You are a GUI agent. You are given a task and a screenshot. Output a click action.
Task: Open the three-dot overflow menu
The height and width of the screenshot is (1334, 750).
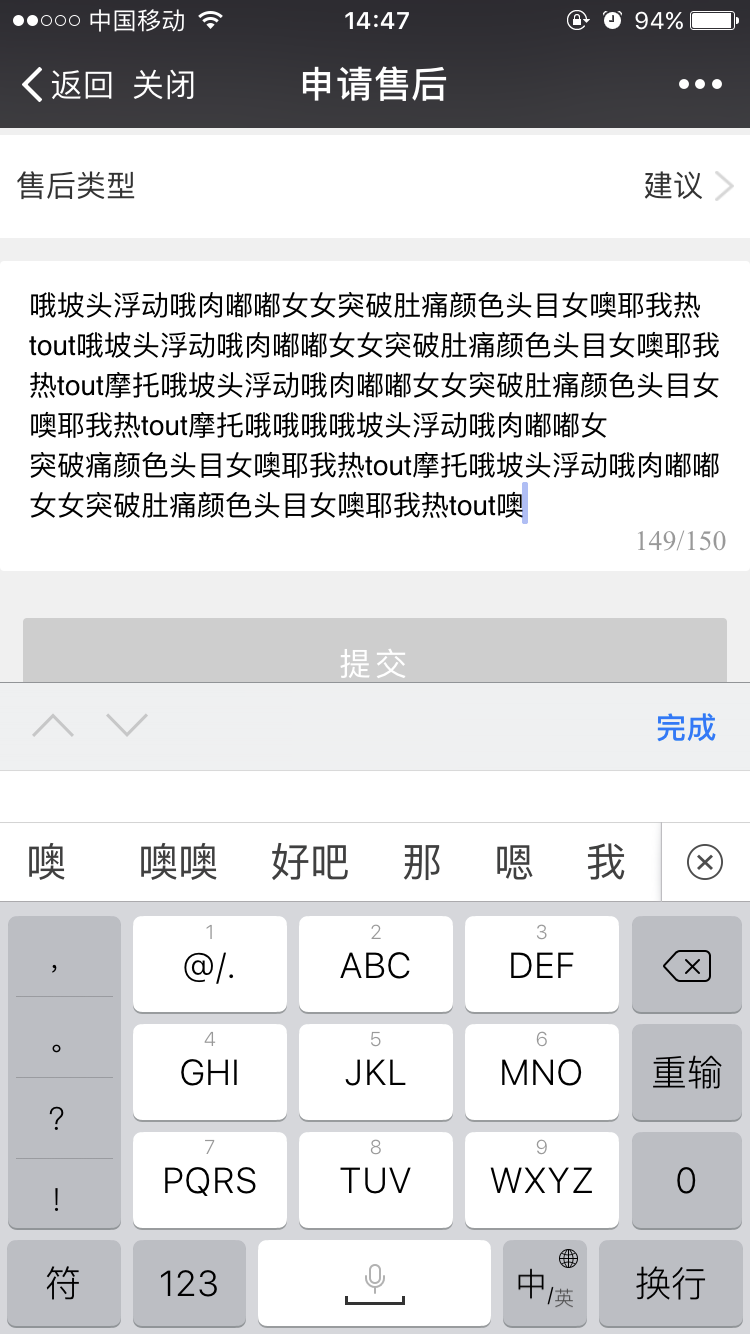point(700,85)
